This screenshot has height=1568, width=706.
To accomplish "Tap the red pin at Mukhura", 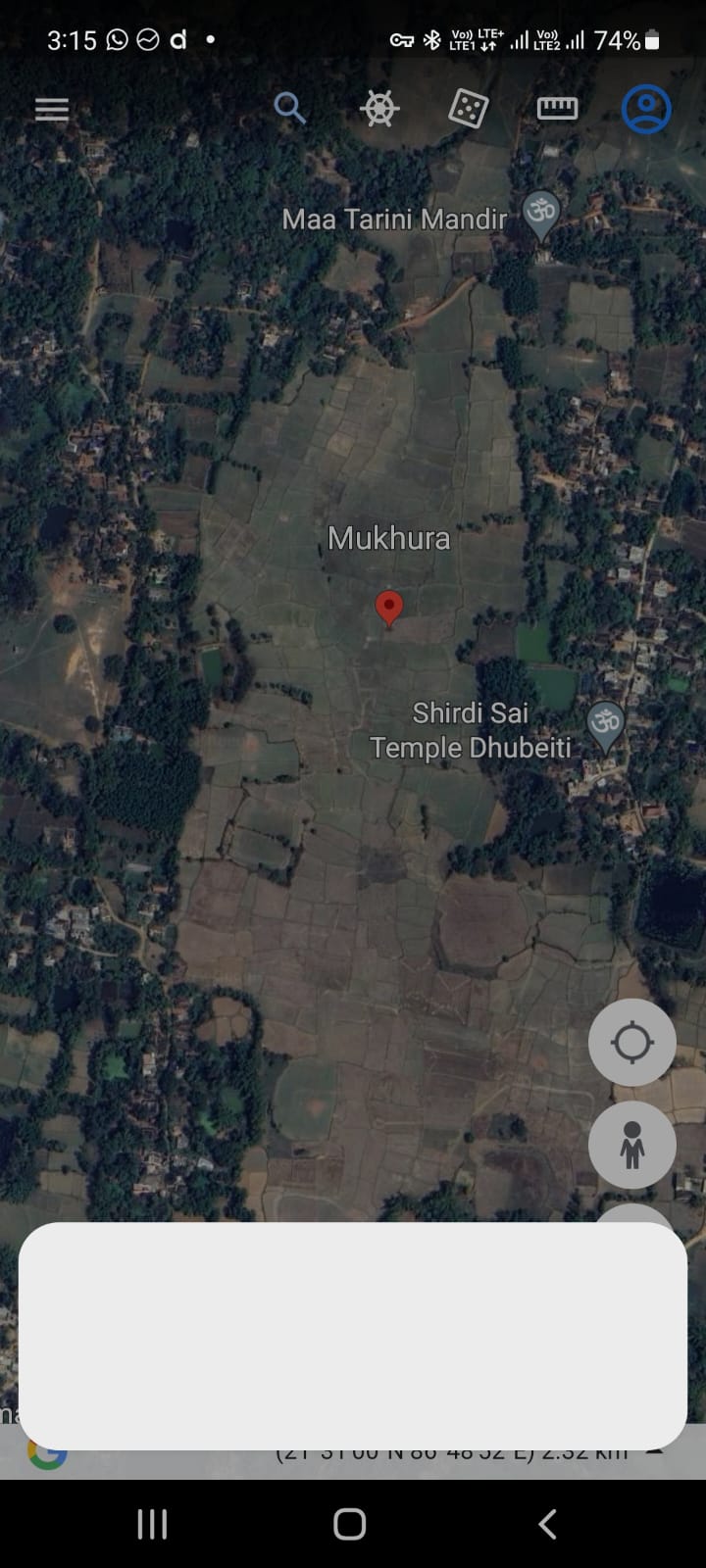I will (389, 608).
